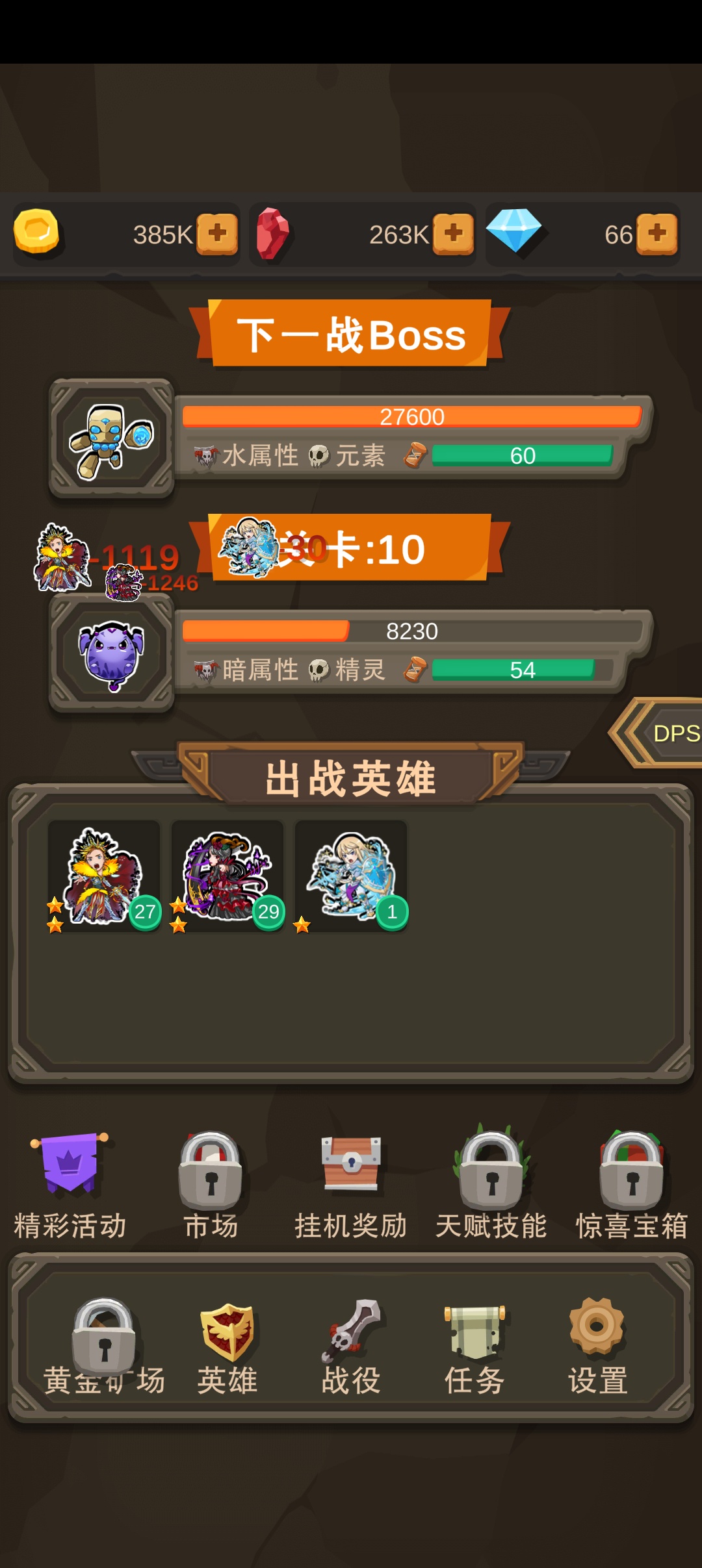Tap the water element Boss icon
This screenshot has width=702, height=1568.
coord(112,439)
